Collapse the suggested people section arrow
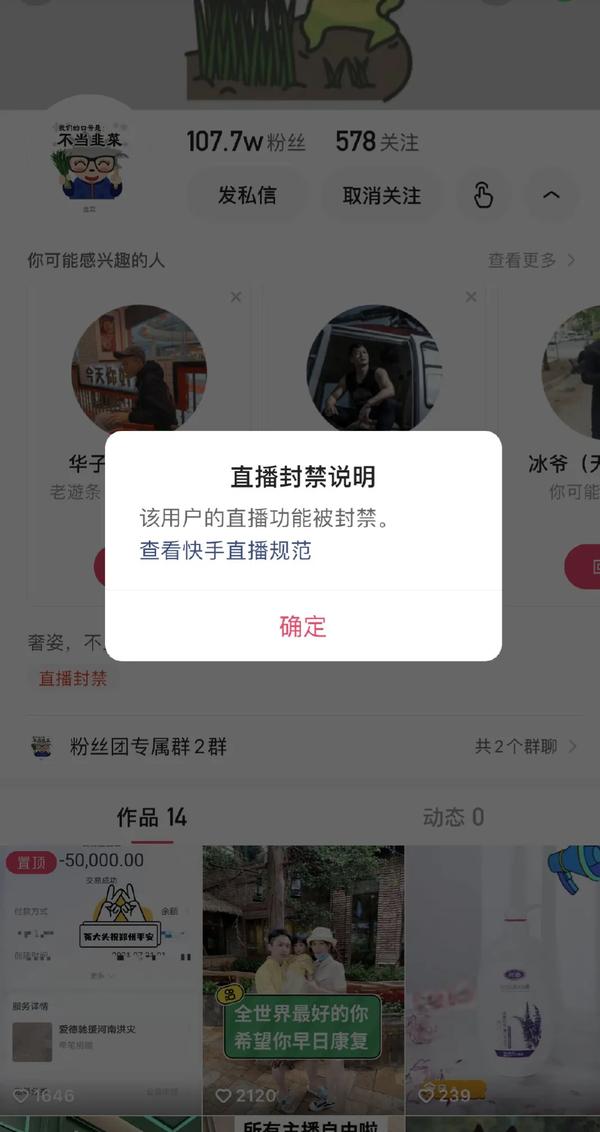The width and height of the screenshot is (600, 1132). (551, 196)
